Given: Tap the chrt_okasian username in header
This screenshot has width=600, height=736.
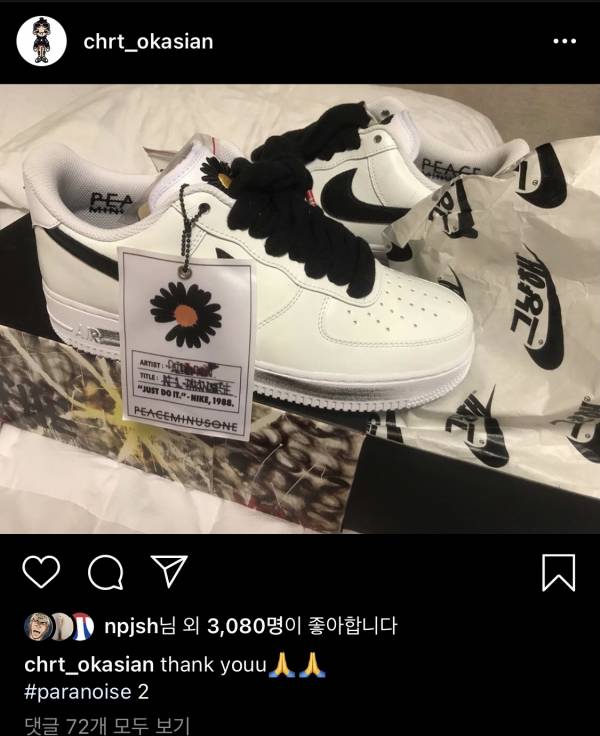Looking at the screenshot, I should pyautogui.click(x=147, y=42).
